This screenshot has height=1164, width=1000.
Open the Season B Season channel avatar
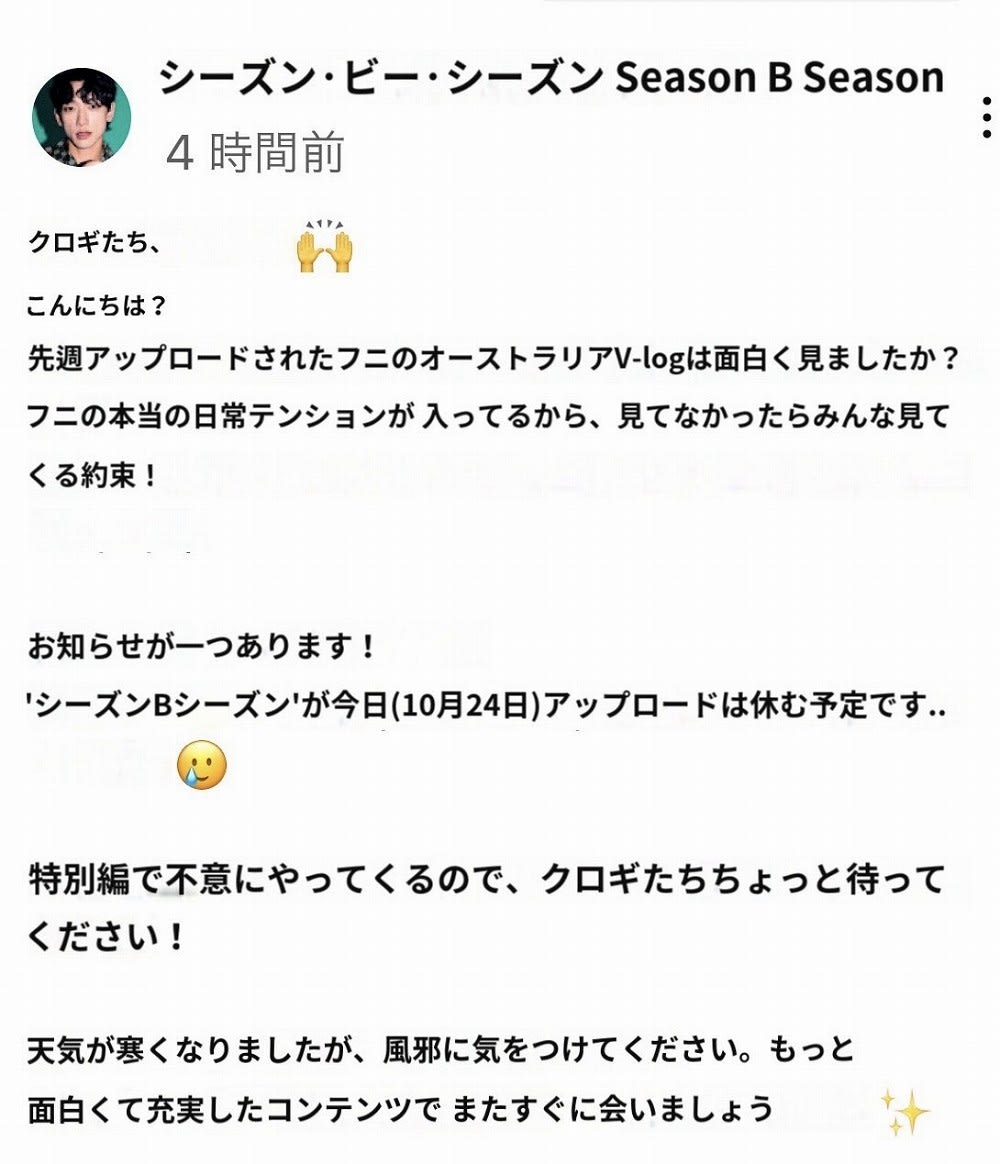82,117
